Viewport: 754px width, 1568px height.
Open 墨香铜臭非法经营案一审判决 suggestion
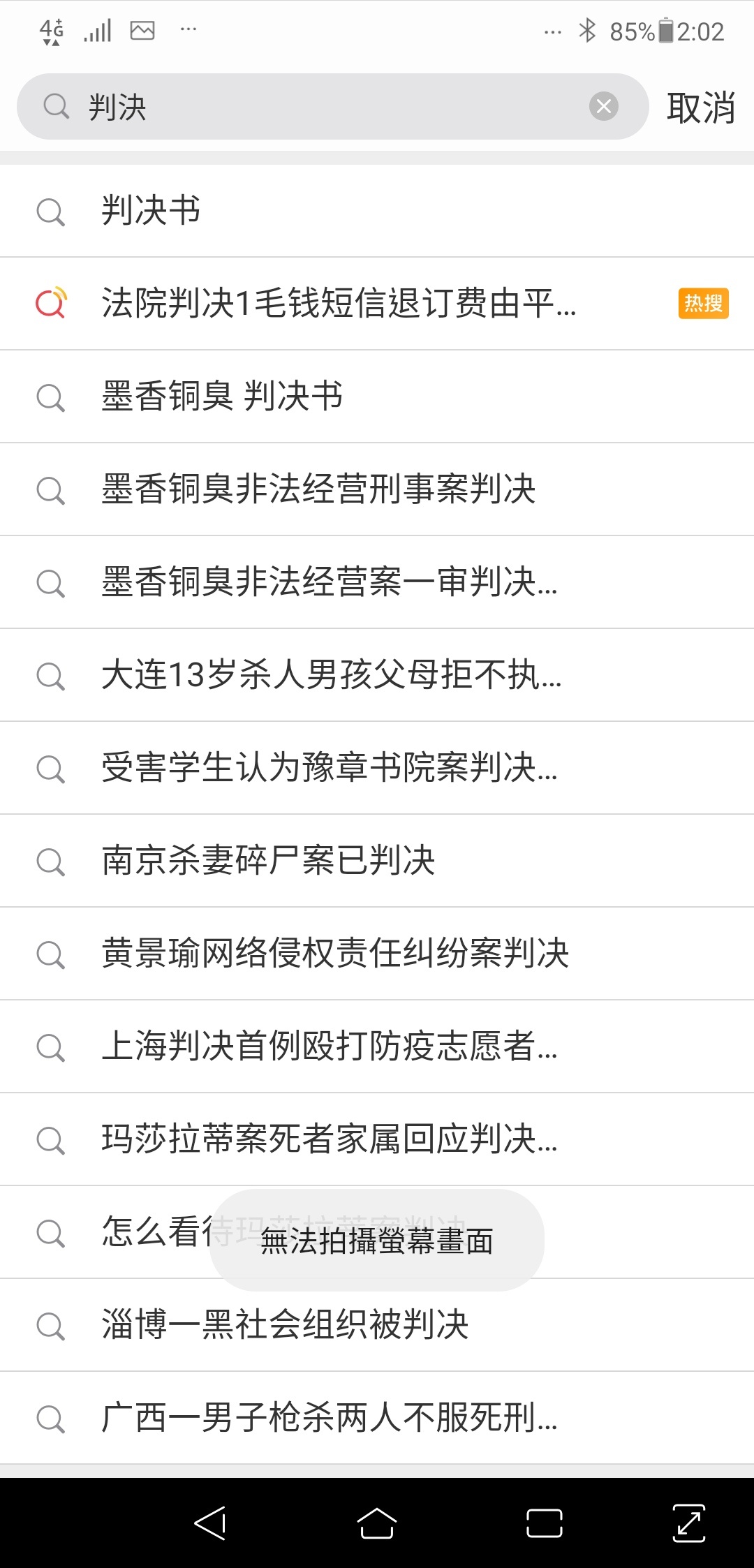coord(377,582)
